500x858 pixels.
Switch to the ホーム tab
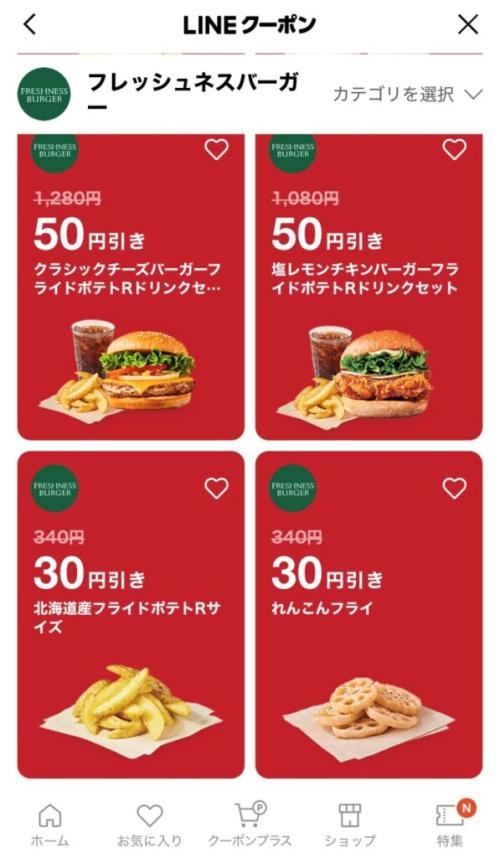[x=50, y=825]
